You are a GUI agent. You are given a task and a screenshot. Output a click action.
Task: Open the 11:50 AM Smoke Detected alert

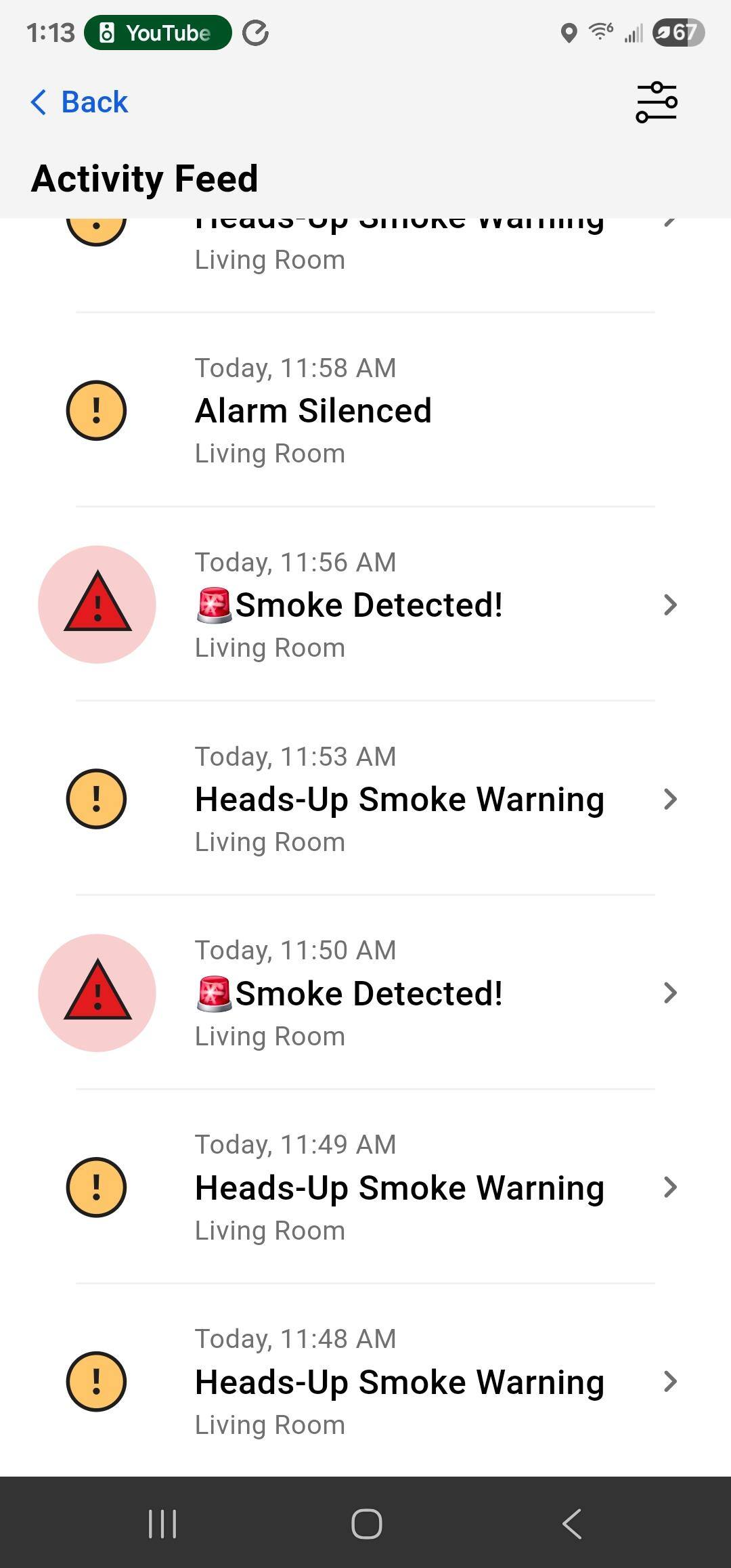click(365, 993)
